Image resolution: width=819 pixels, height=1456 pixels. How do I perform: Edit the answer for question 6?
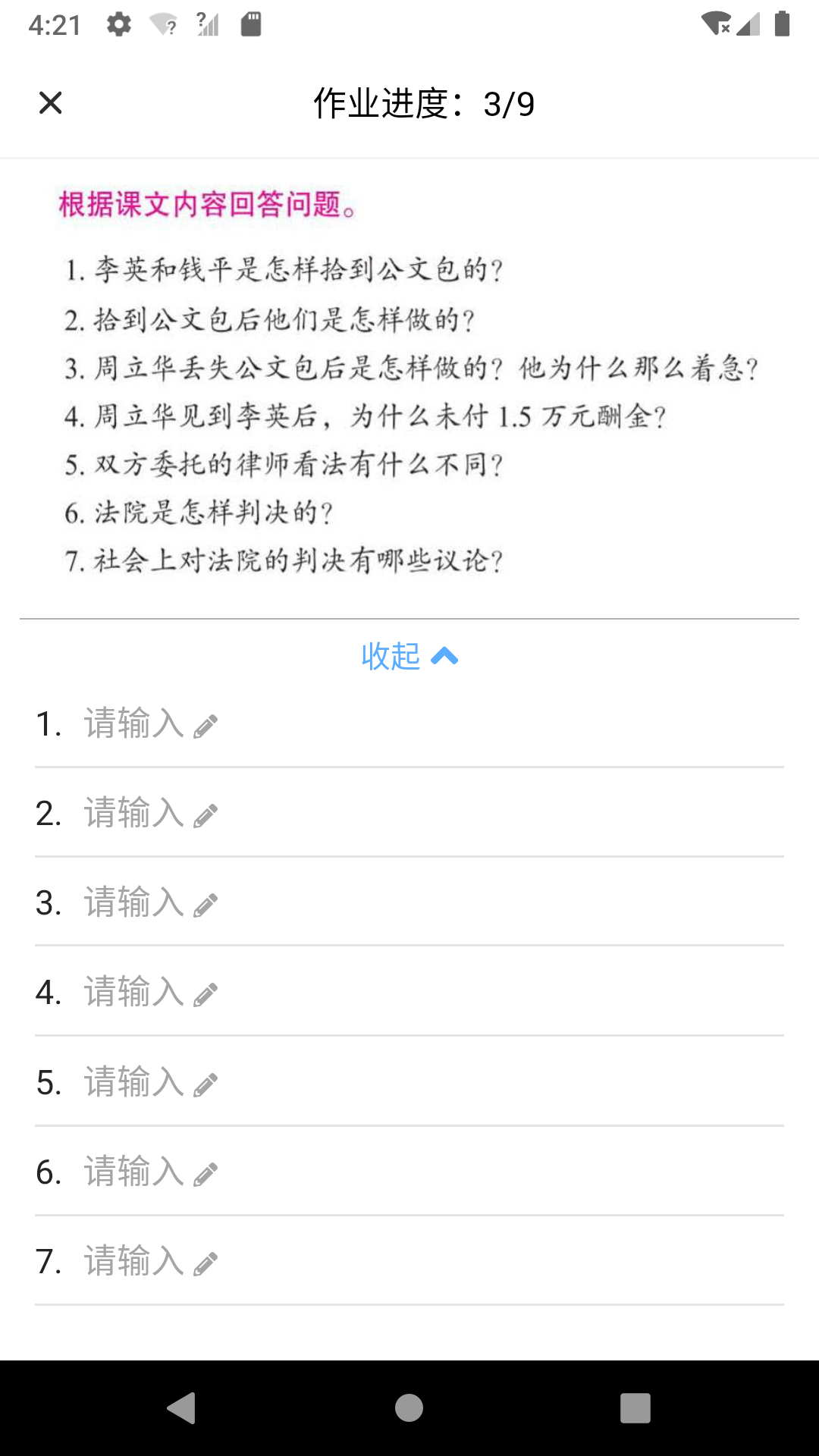(x=151, y=1172)
